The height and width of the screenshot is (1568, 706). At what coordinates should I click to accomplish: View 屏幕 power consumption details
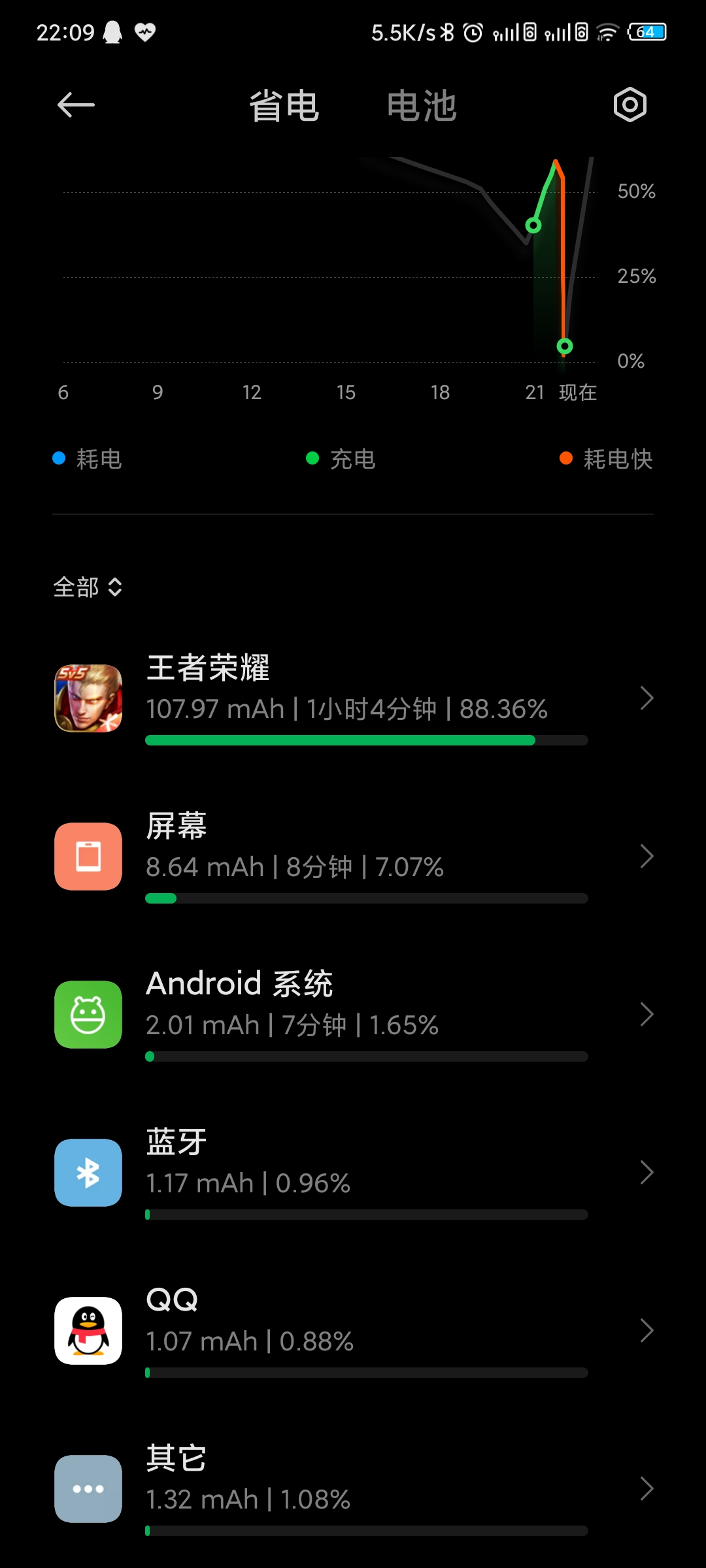click(x=353, y=857)
